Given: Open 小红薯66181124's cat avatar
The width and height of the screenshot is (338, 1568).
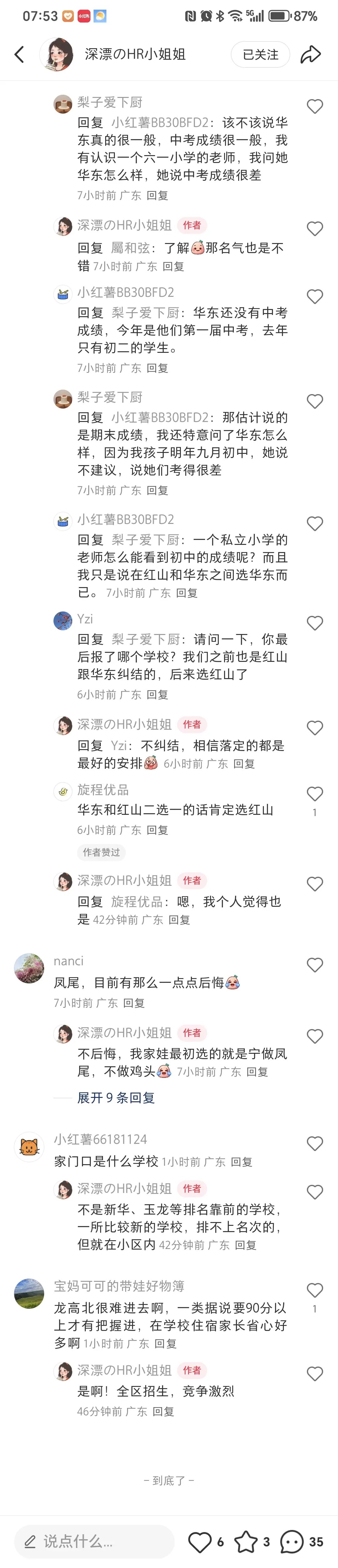Looking at the screenshot, I should click(x=29, y=1147).
